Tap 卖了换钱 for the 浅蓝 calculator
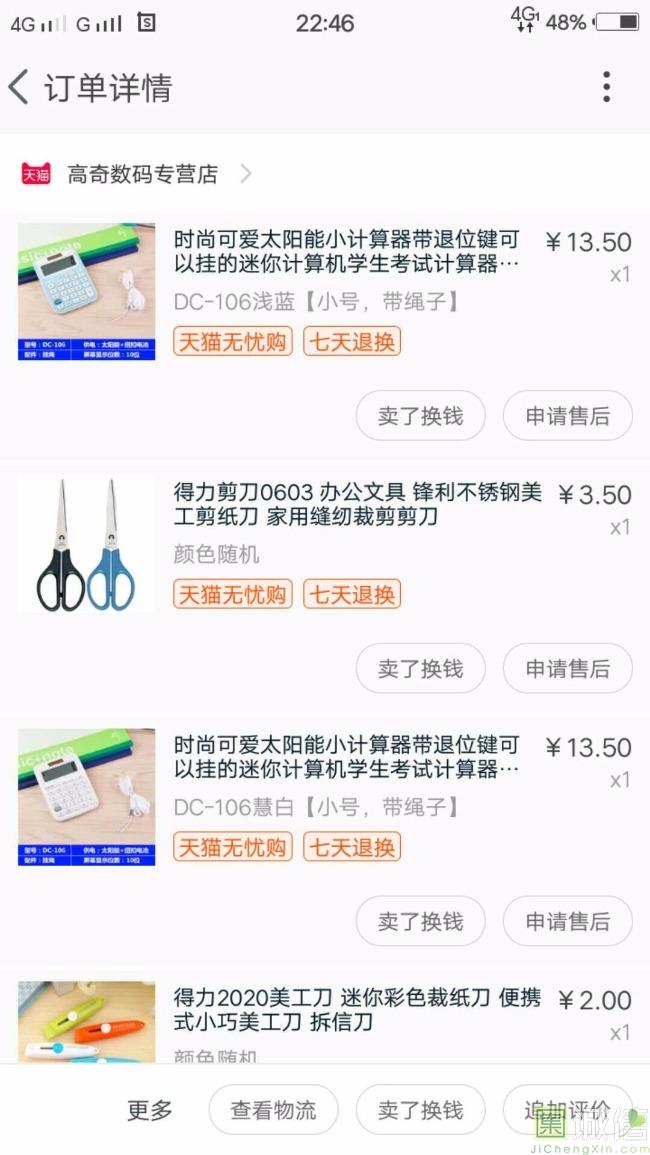 coord(420,416)
